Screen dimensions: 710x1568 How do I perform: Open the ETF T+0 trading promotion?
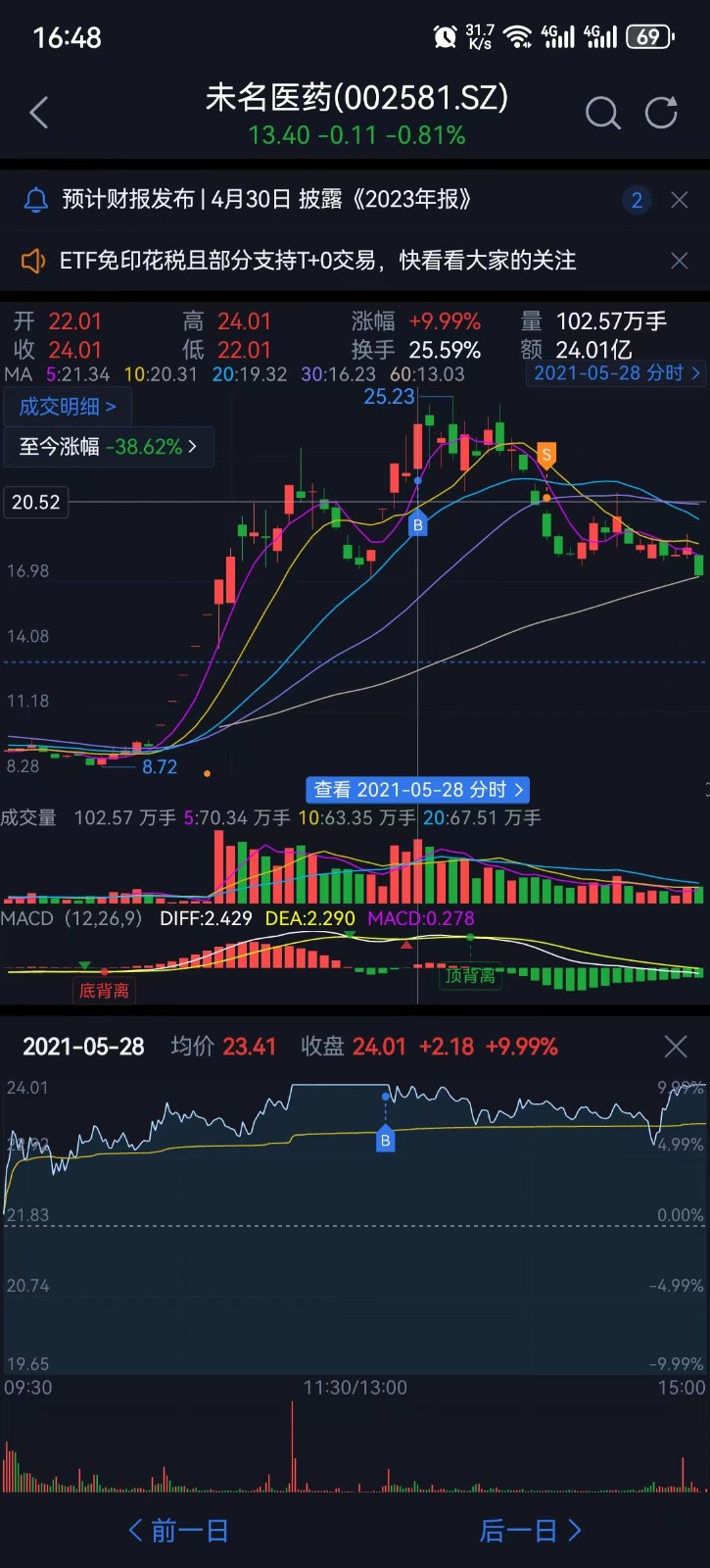[317, 261]
